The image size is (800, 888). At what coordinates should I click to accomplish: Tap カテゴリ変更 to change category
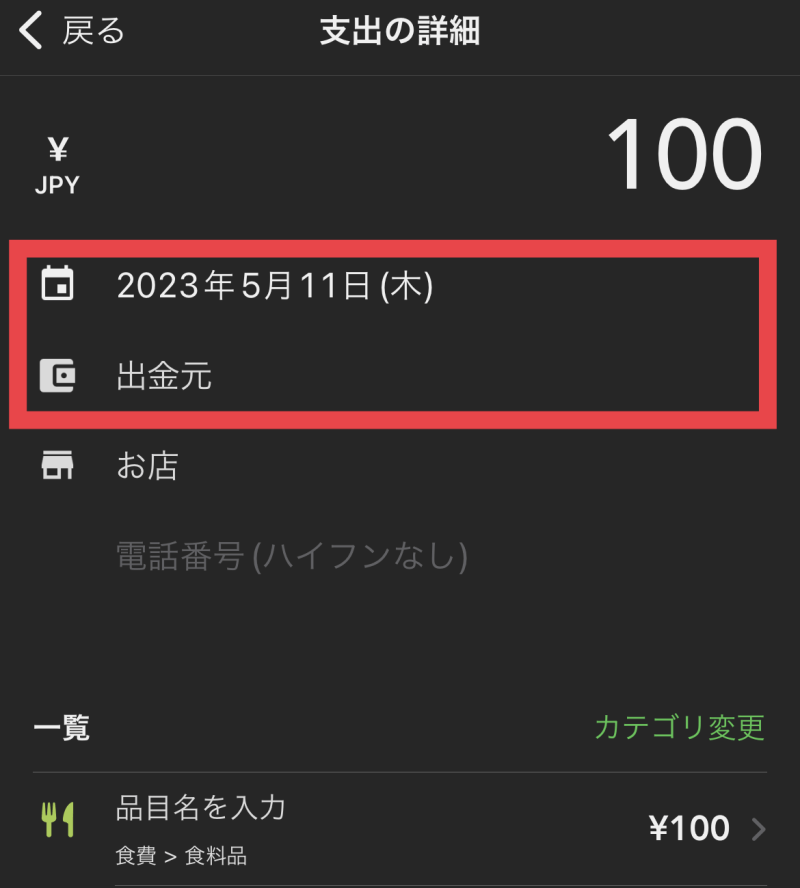[679, 727]
